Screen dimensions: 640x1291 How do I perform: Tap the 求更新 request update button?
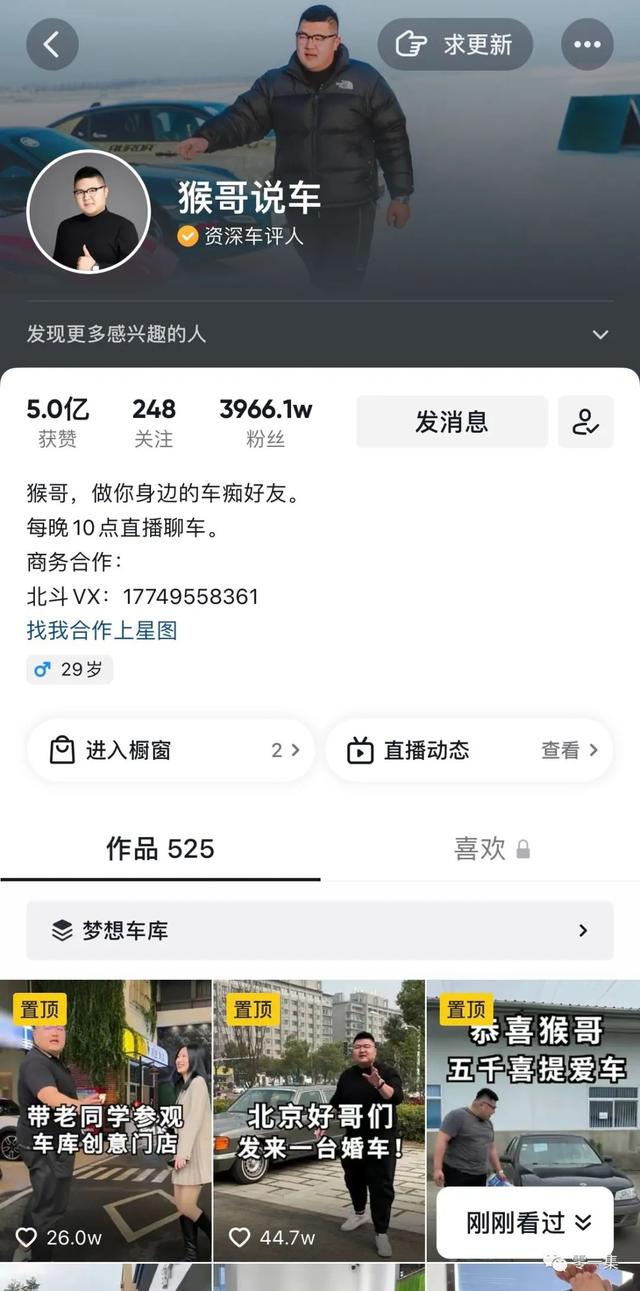(x=455, y=45)
